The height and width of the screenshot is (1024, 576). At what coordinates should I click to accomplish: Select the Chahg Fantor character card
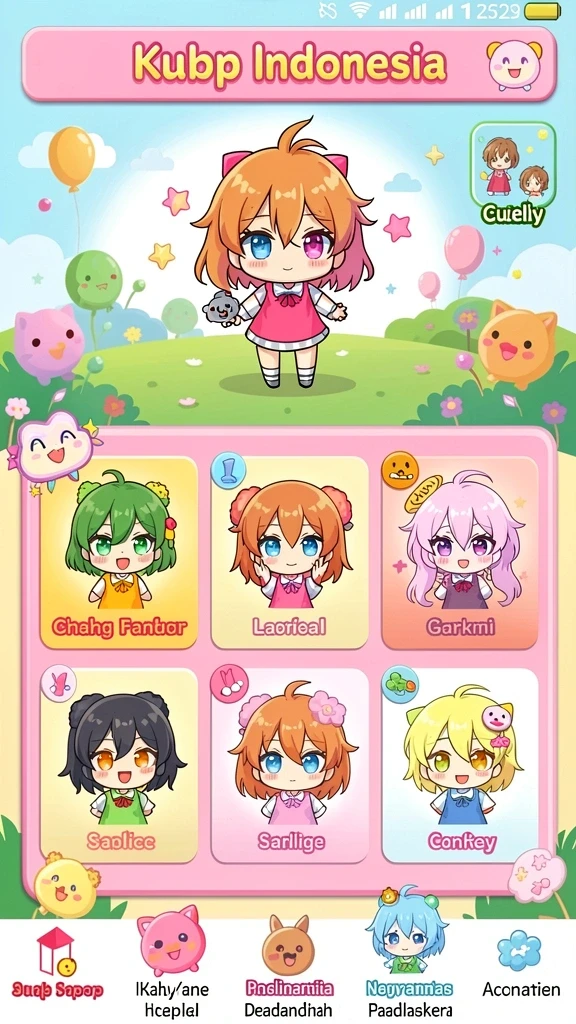click(119, 552)
